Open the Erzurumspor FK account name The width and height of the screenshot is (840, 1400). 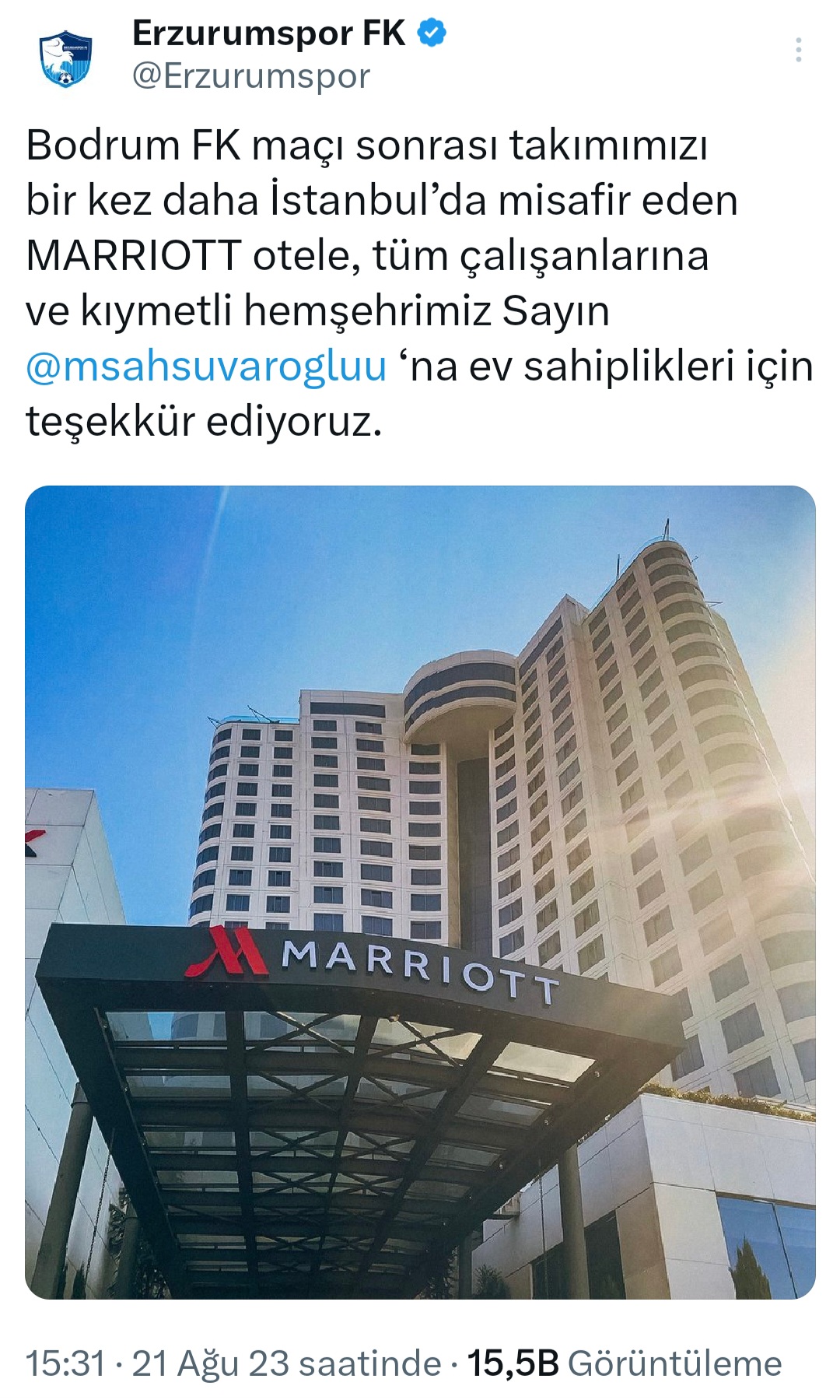click(269, 33)
